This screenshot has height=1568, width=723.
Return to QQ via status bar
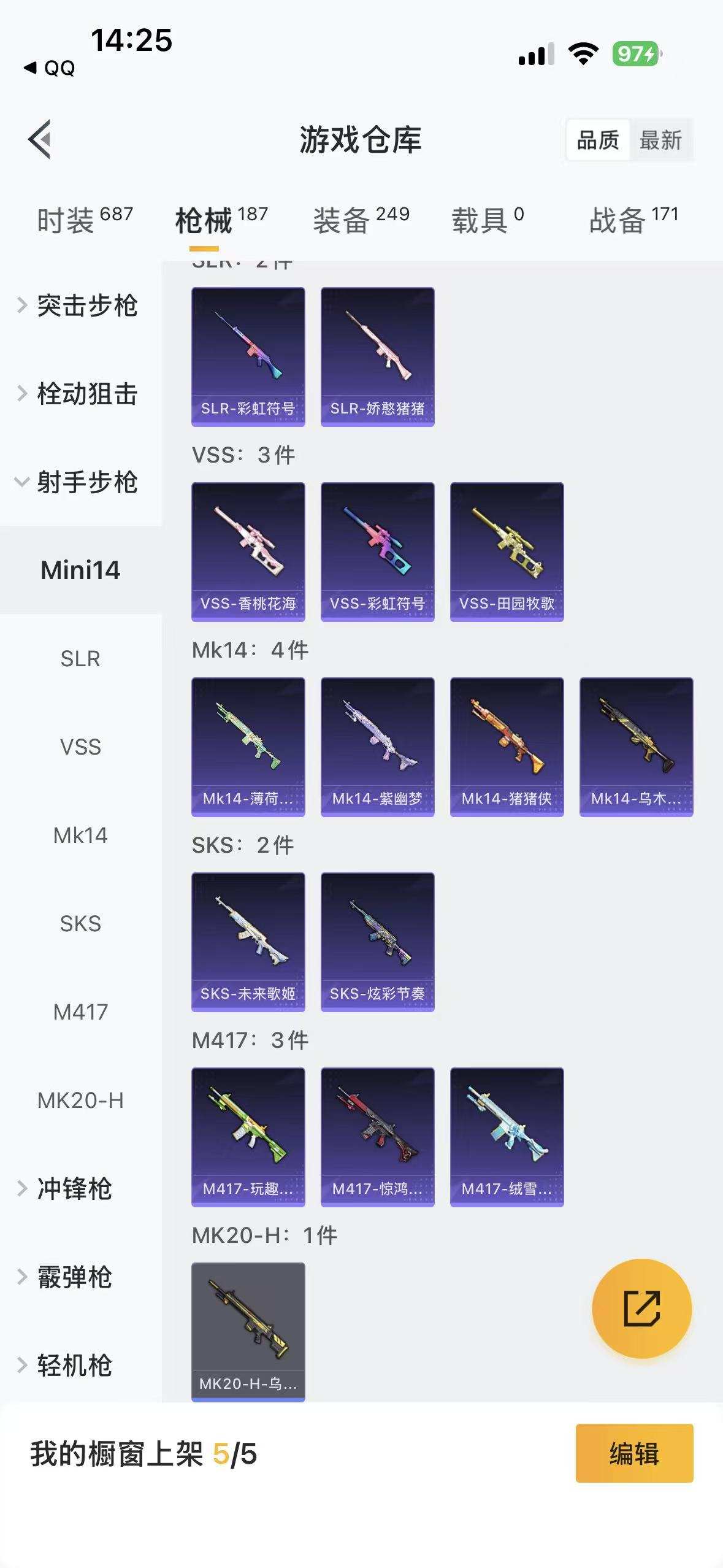pos(50,67)
